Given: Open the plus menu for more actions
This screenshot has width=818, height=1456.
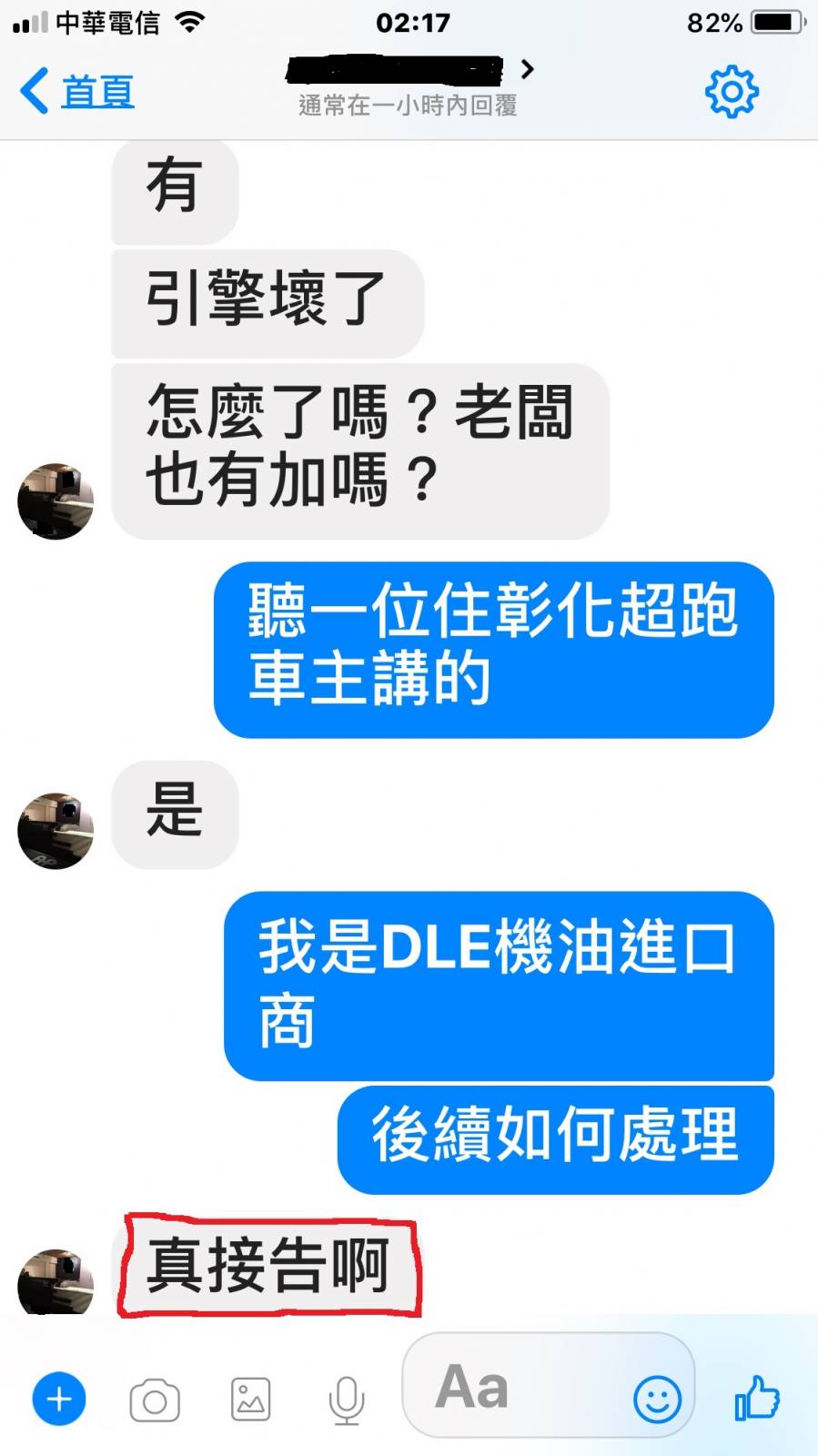Looking at the screenshot, I should click(59, 1399).
